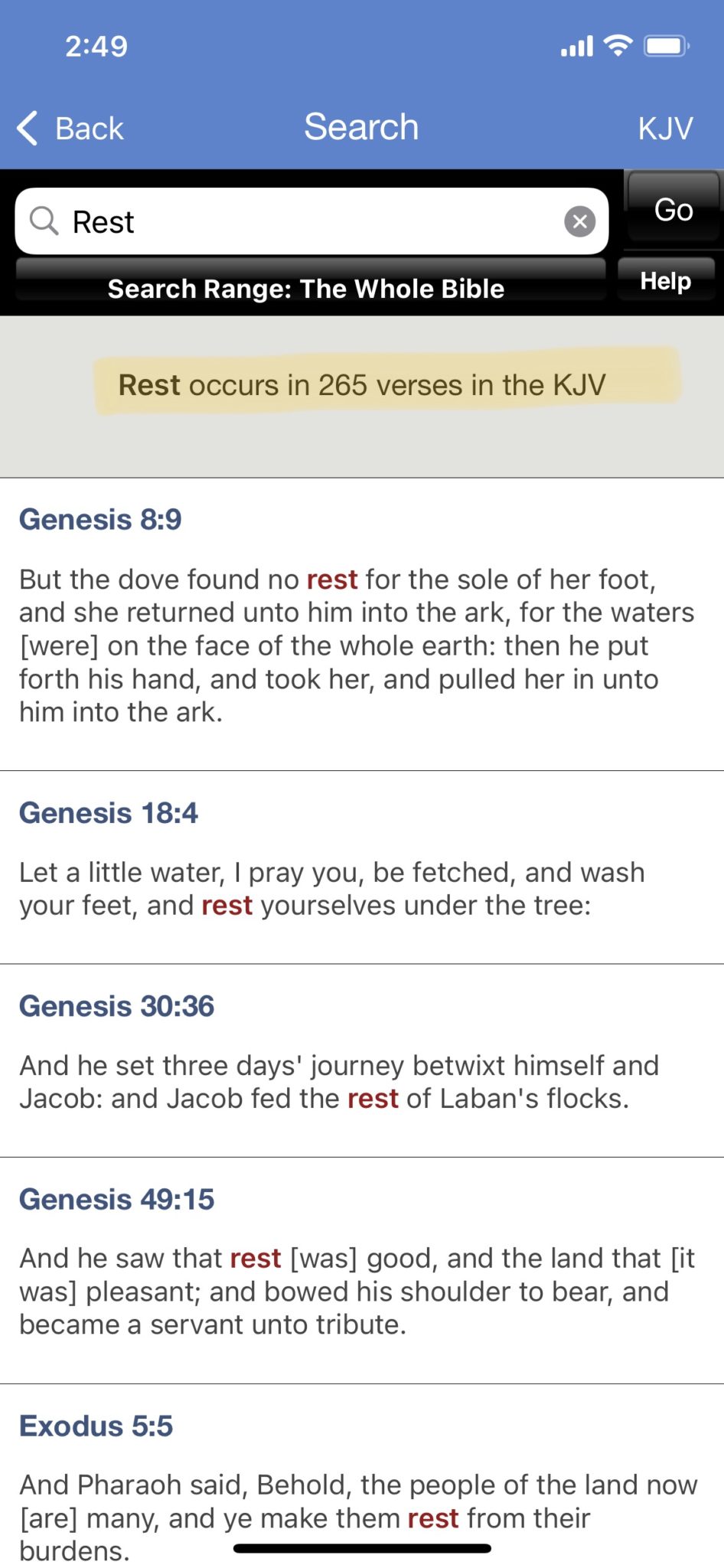Tap the rest keyword in Exodus 5:5
724x1568 pixels.
[432, 1518]
